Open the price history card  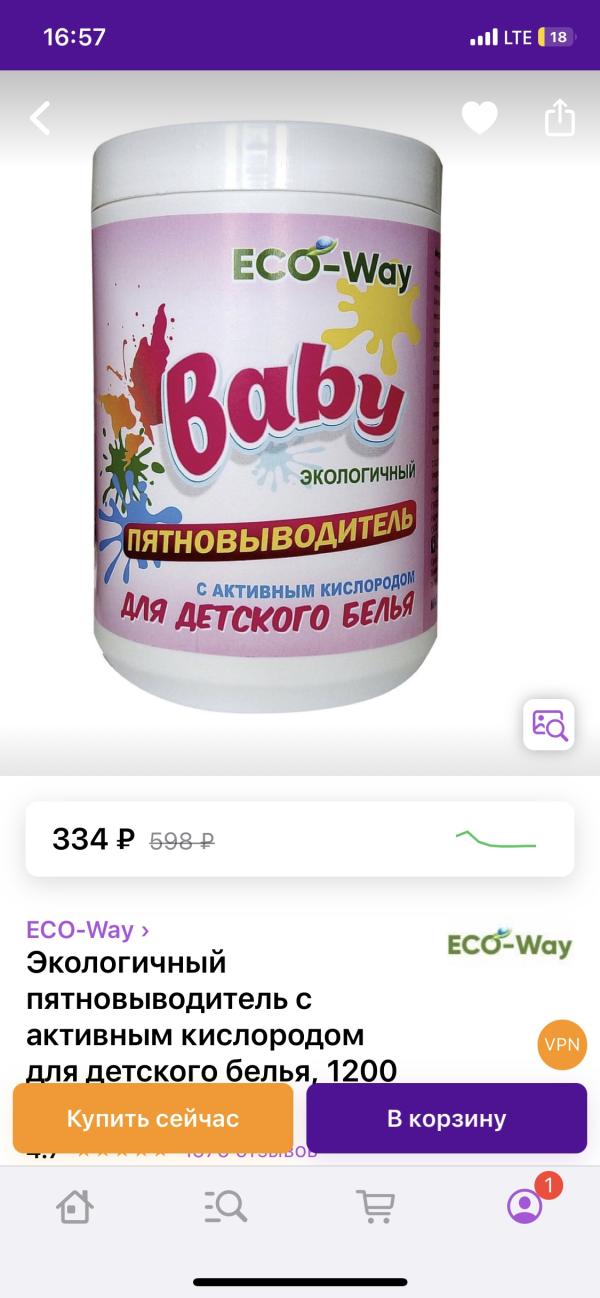300,839
